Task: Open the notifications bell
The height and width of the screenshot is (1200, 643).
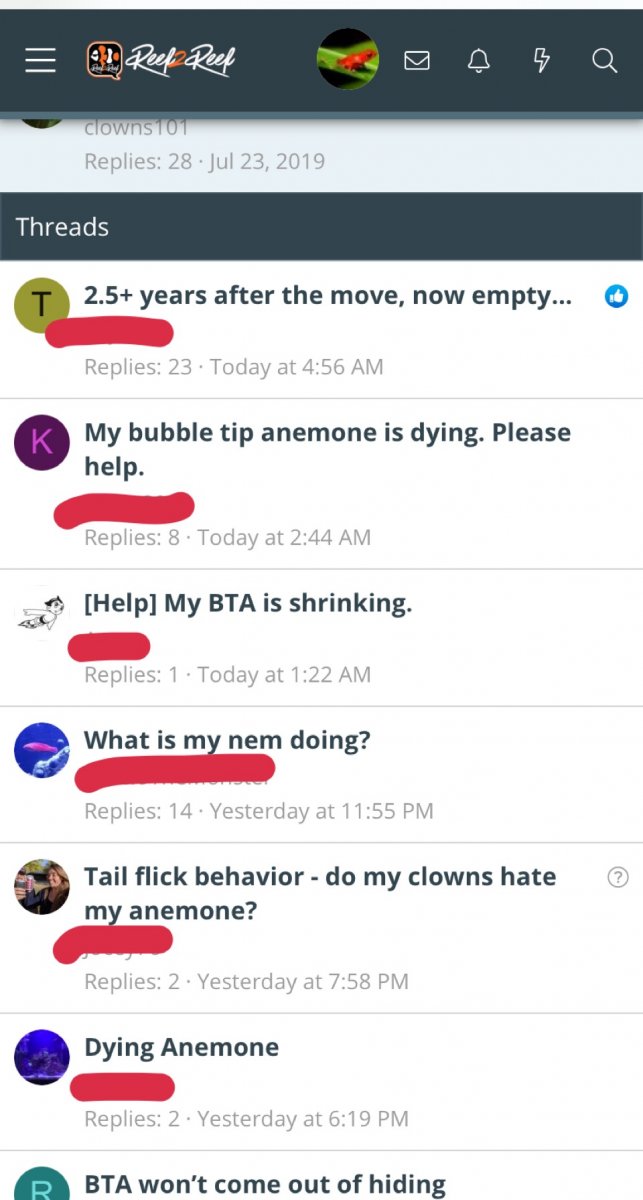Action: (x=479, y=61)
